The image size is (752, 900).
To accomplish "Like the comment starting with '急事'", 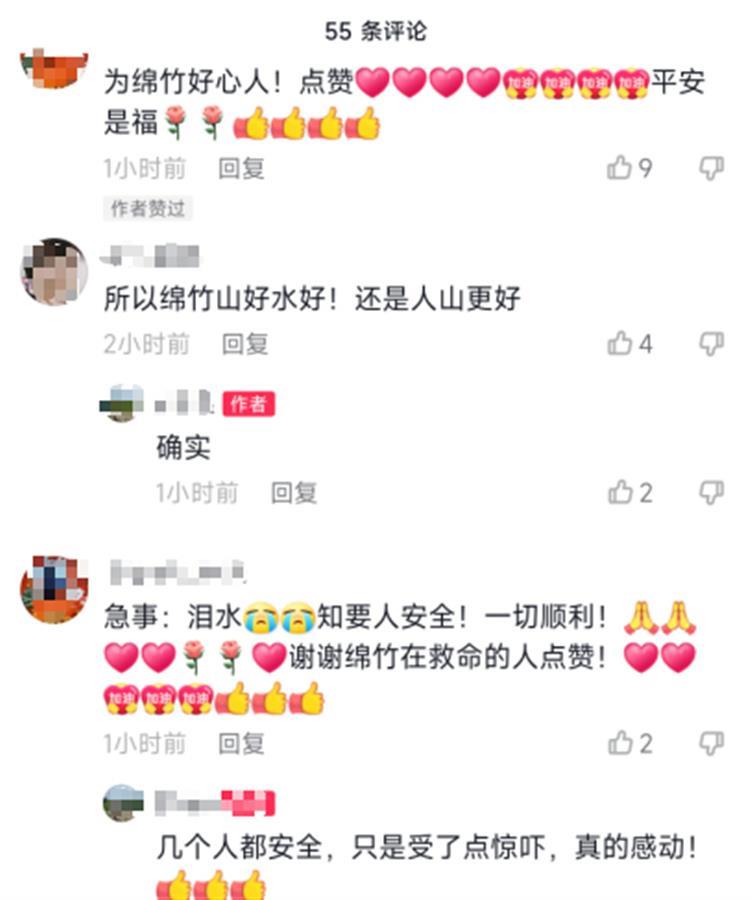I will pos(621,743).
